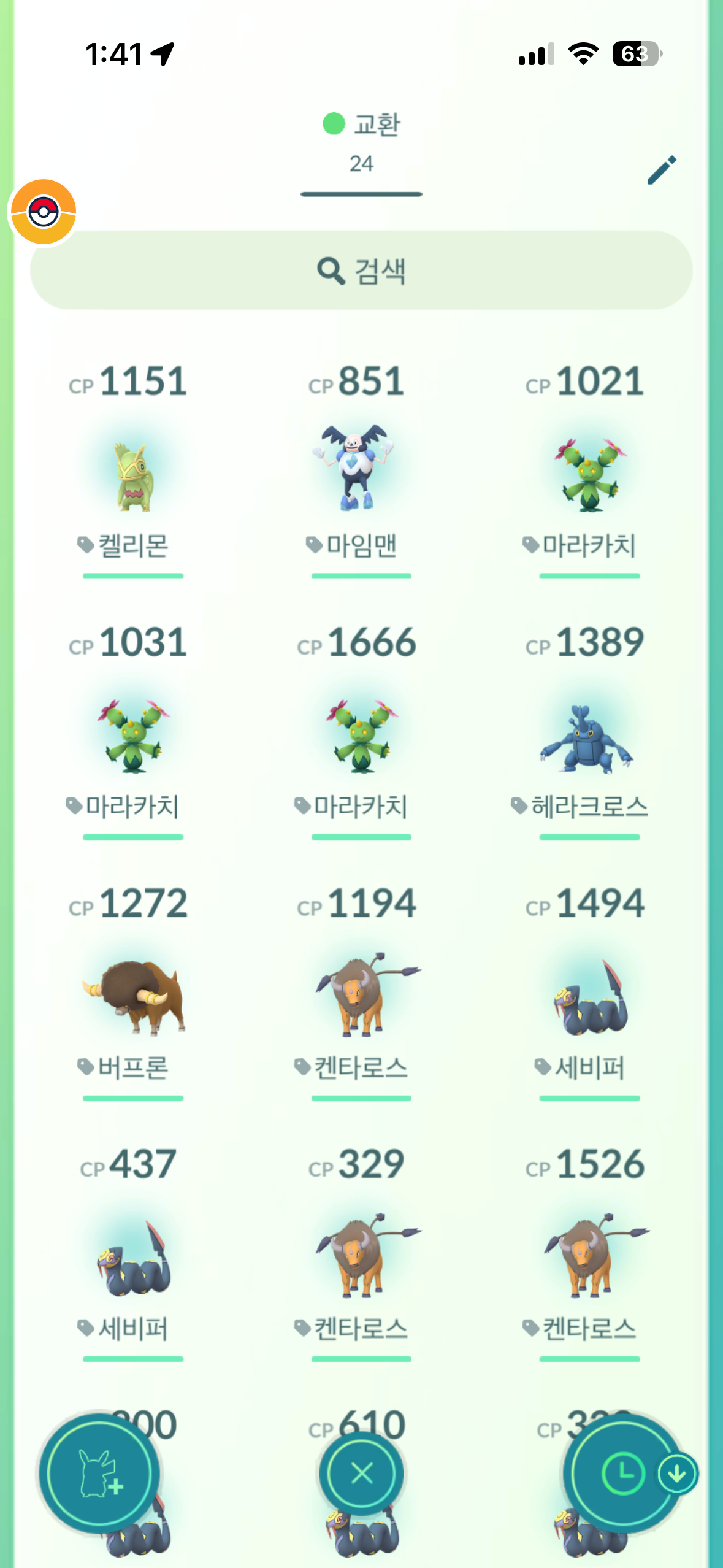Screen dimensions: 723x1568
Task: View 세비퍼 with CP 1494
Action: pyautogui.click(x=589, y=997)
